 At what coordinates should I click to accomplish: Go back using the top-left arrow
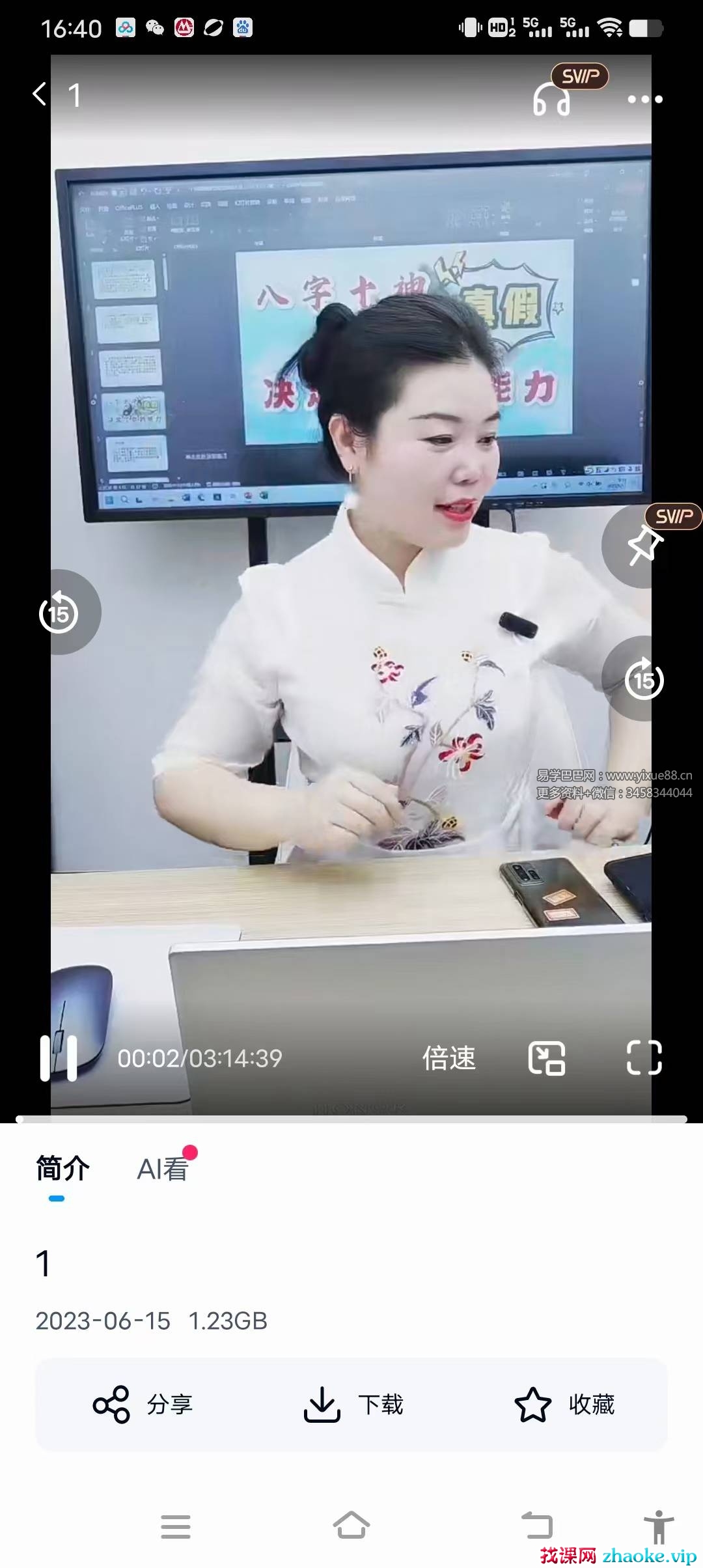click(40, 94)
